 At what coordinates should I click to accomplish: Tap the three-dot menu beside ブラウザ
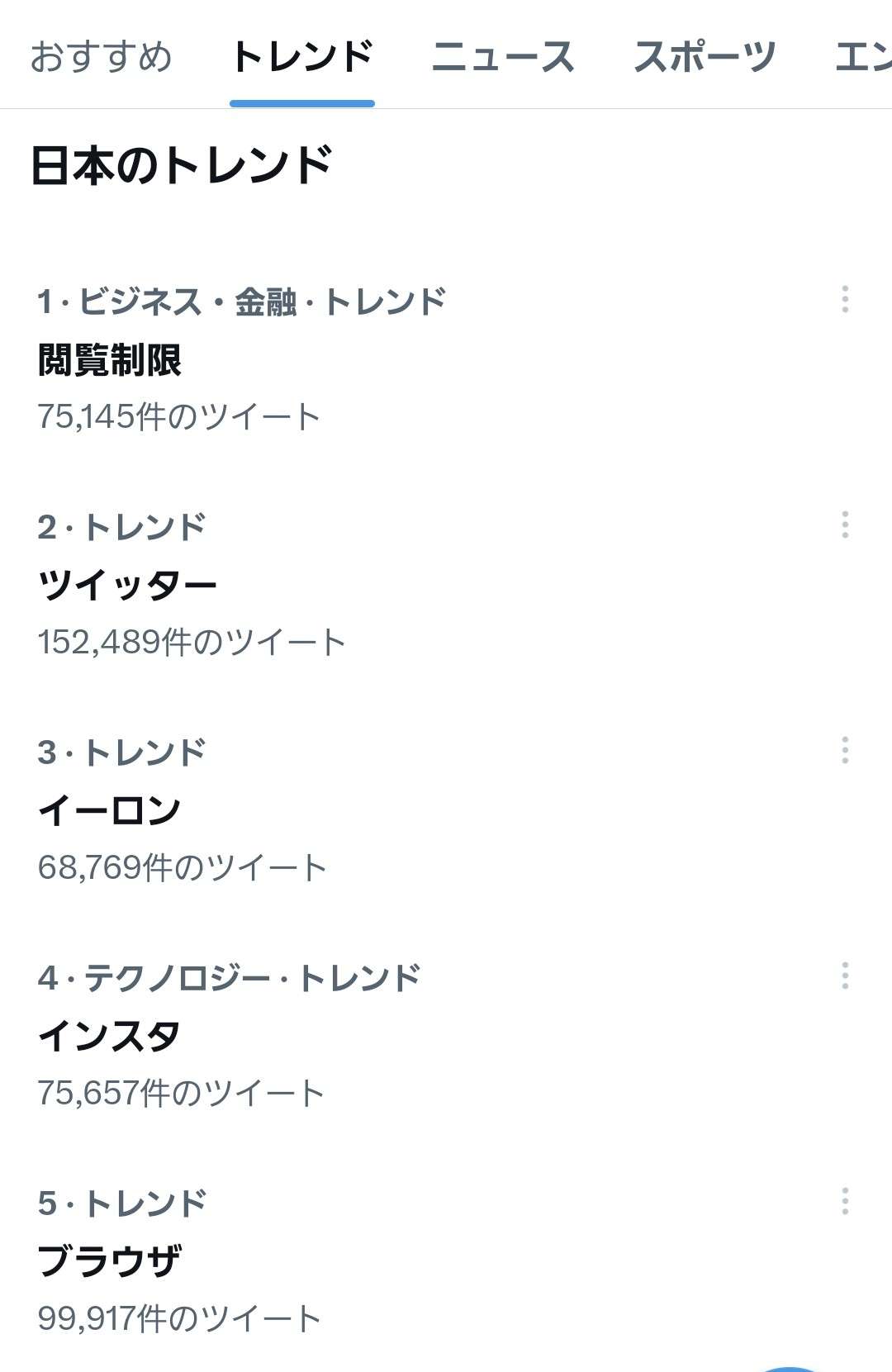tap(844, 1201)
